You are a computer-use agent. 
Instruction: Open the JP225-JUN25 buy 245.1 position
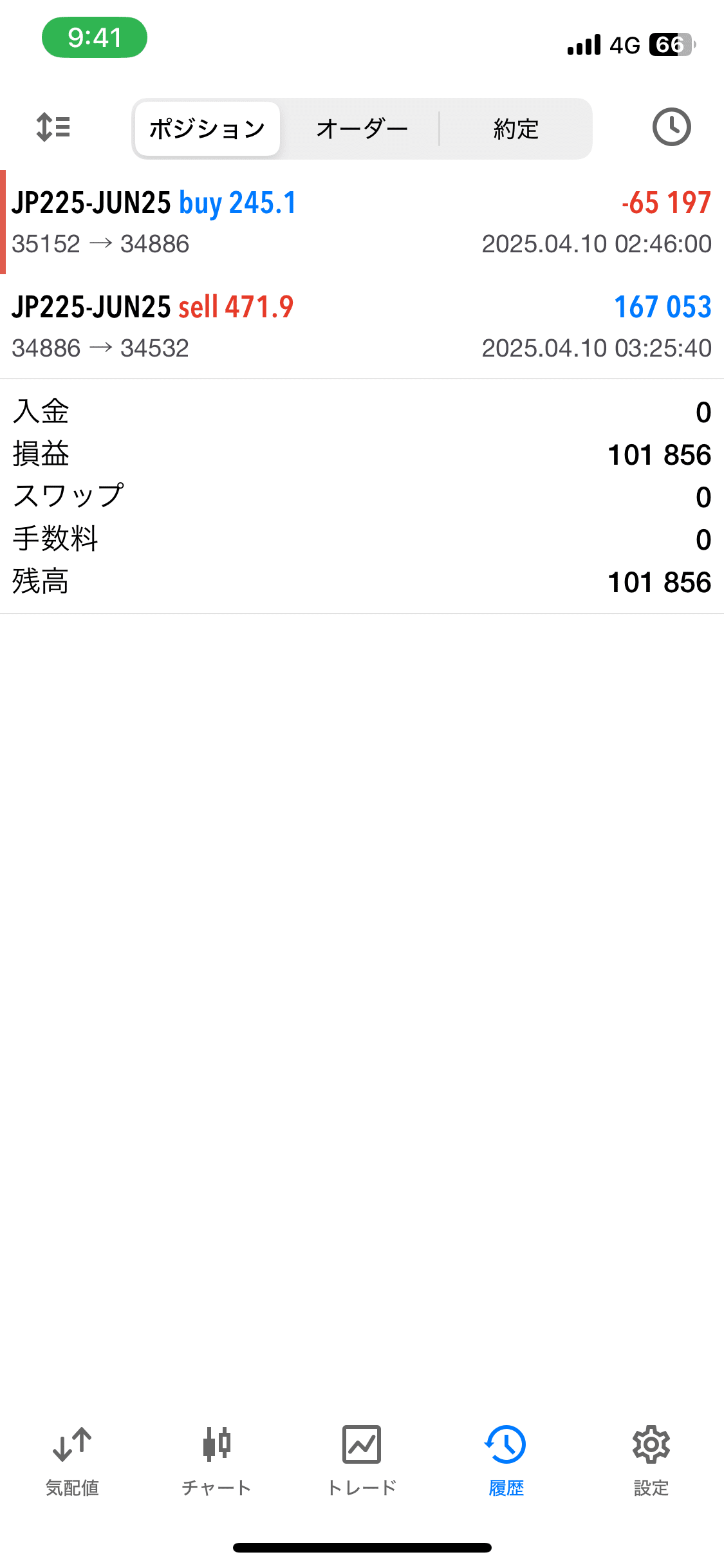(362, 222)
